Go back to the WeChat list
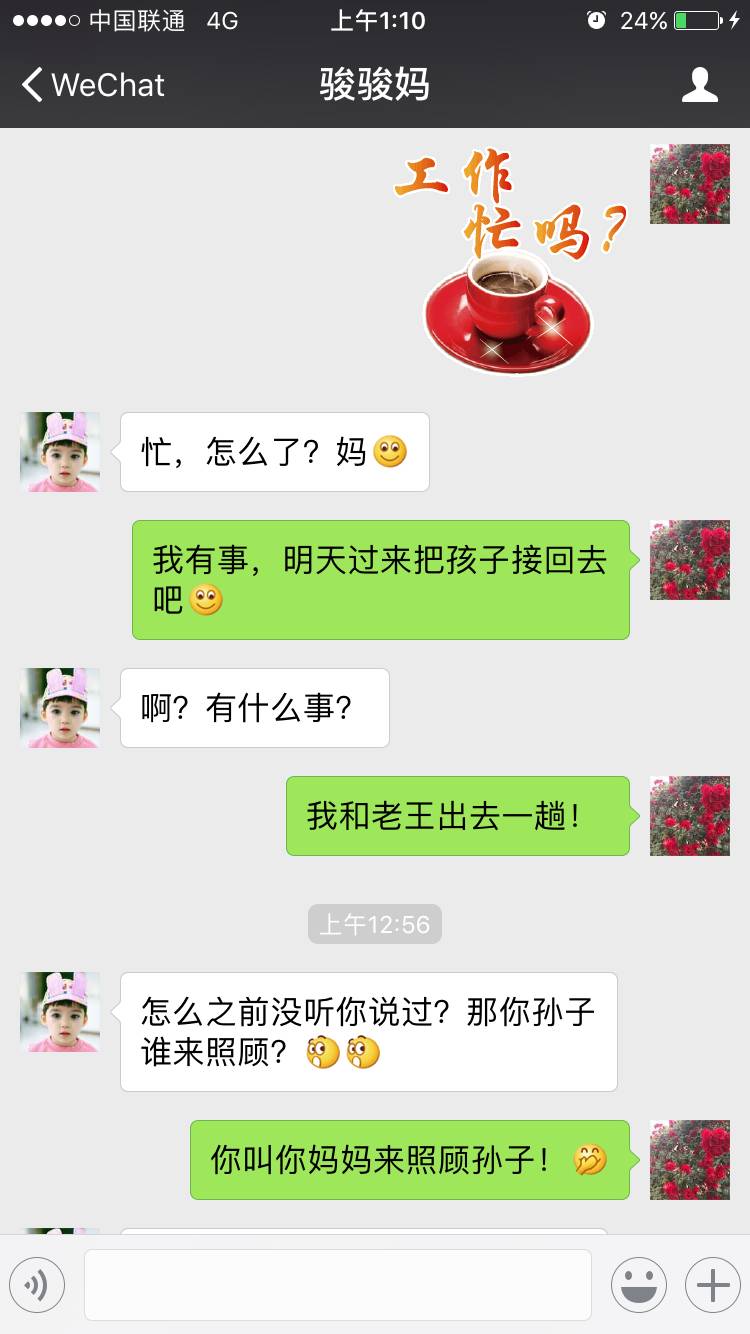Screen dimensions: 750x1334 (x=92, y=85)
